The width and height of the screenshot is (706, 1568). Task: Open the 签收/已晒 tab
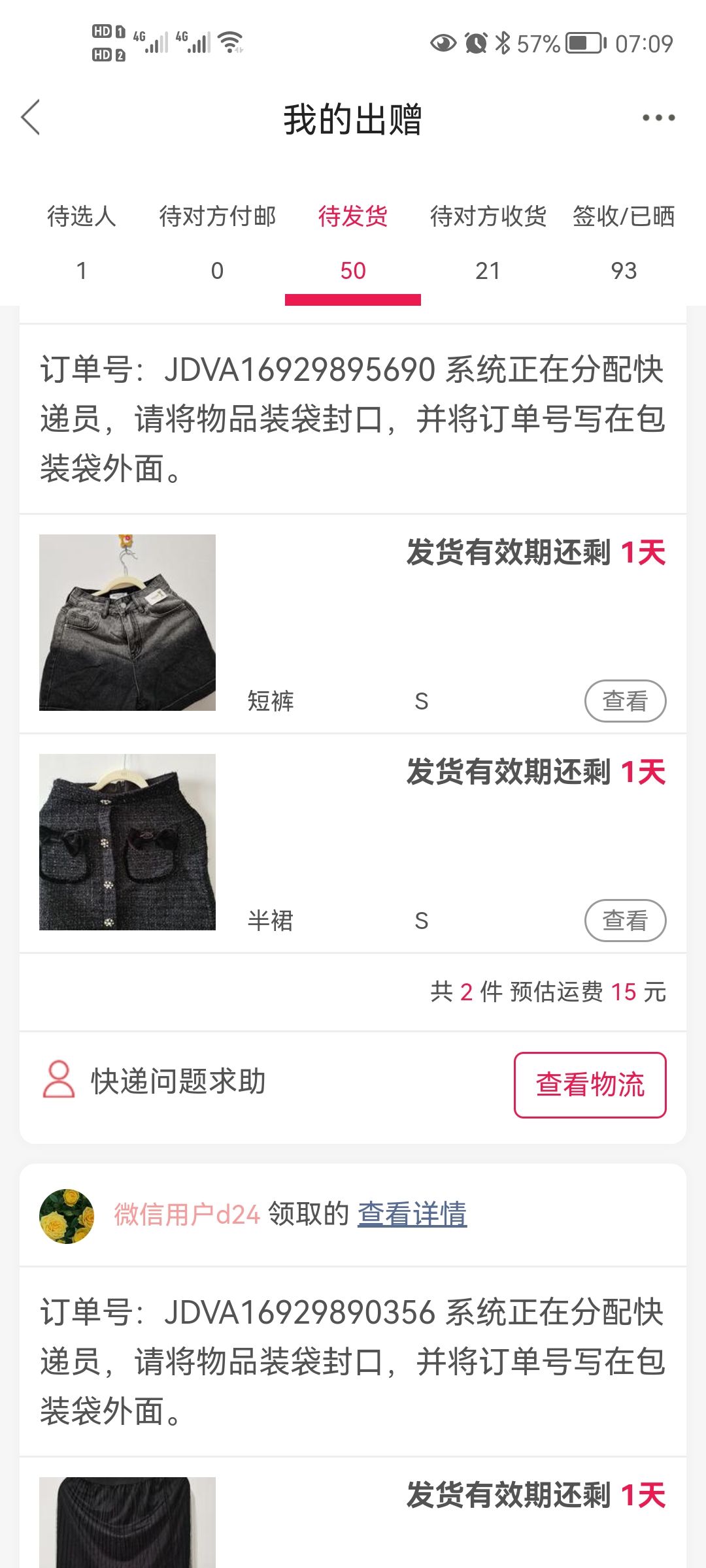coord(624,243)
